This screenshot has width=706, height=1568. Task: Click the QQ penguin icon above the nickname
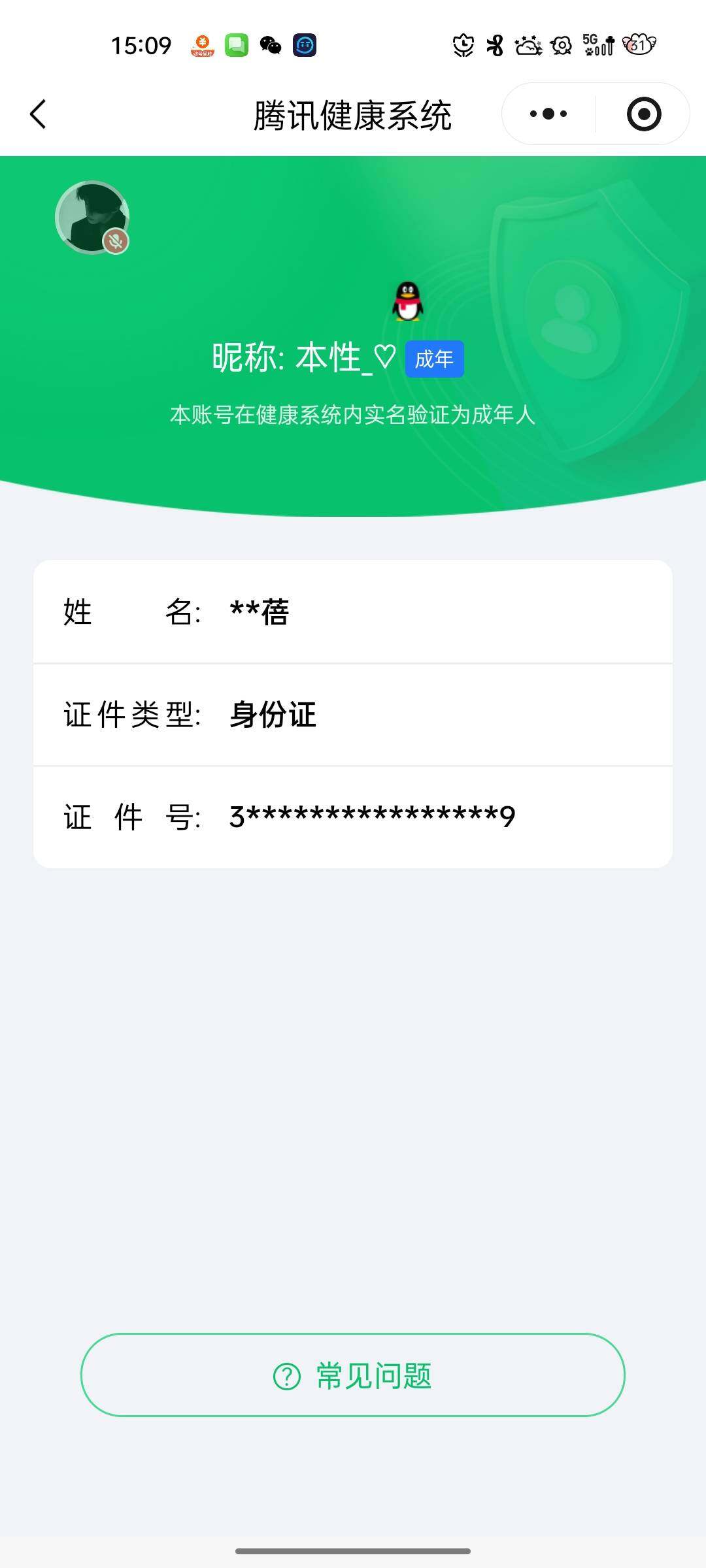[x=405, y=302]
